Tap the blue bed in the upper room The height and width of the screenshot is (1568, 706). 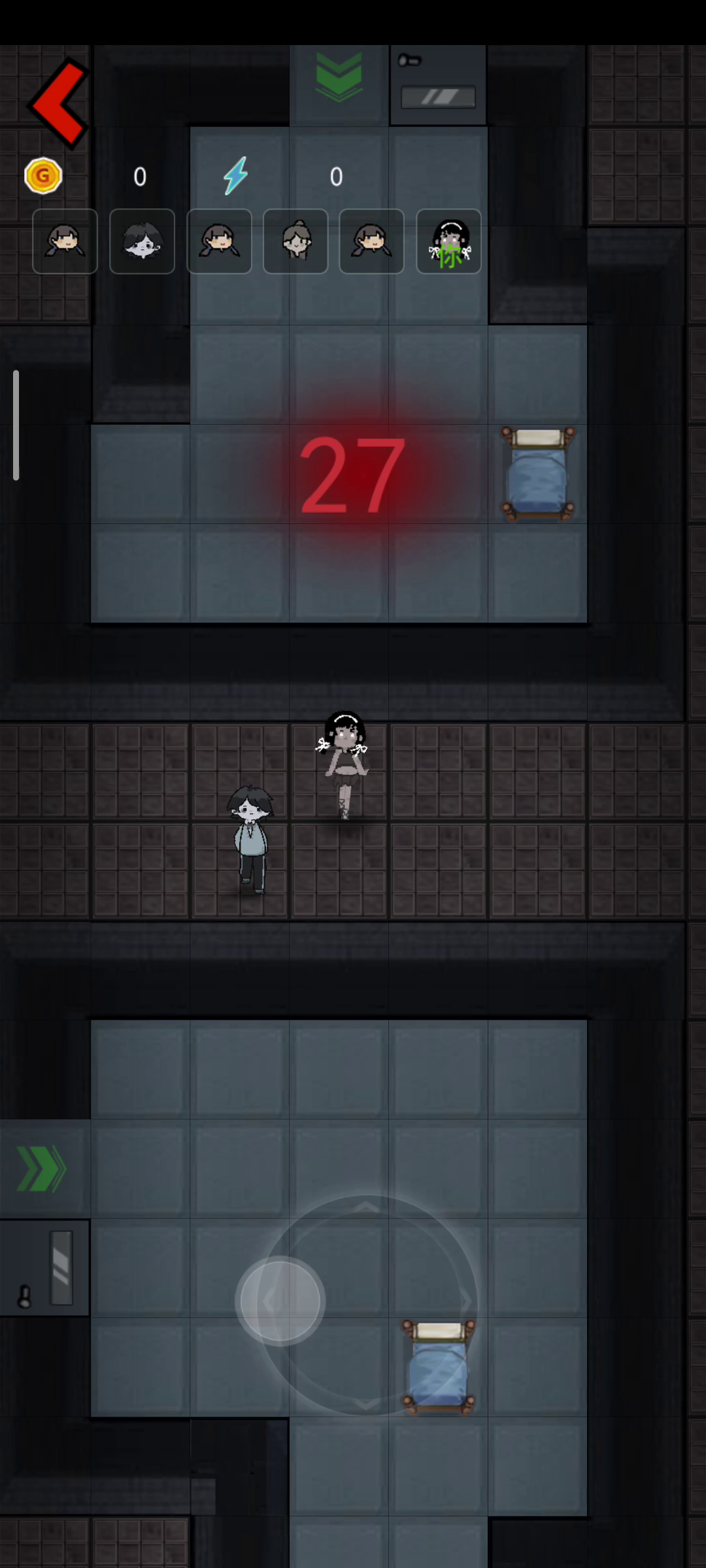(x=537, y=474)
